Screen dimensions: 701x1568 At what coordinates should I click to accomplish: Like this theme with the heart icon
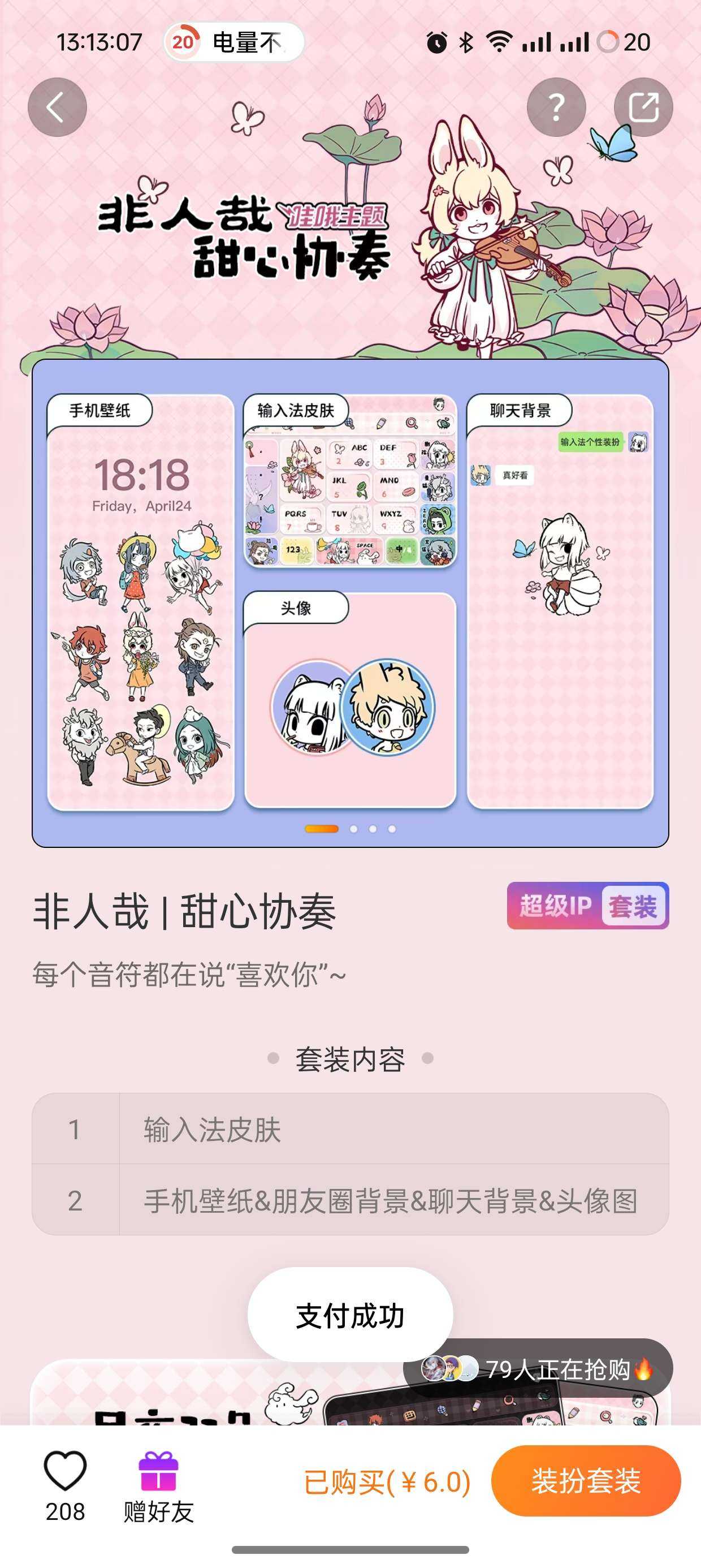[x=65, y=1471]
